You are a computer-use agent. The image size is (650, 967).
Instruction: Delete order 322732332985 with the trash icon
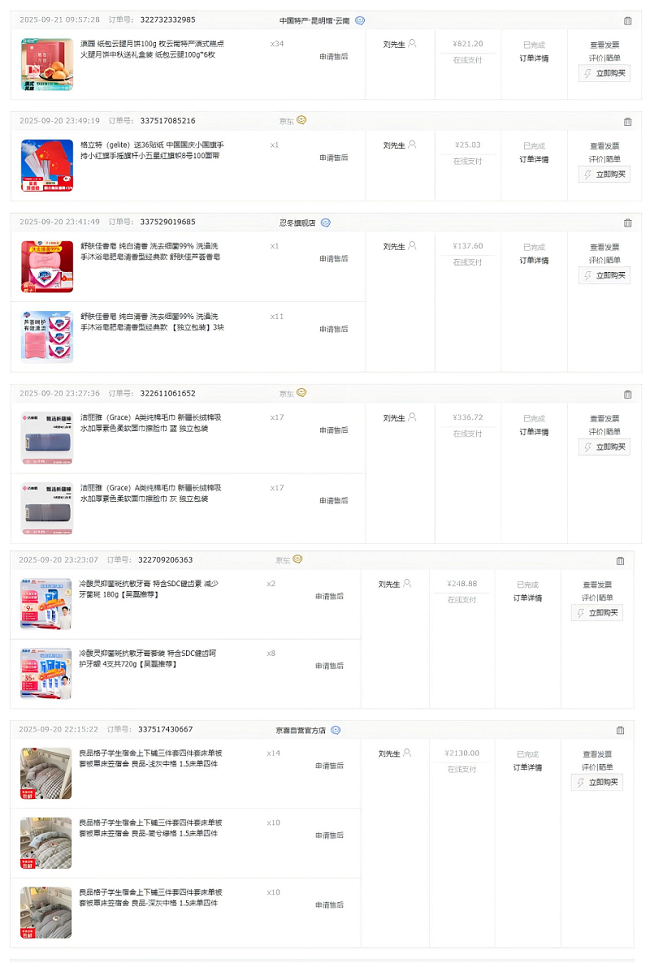click(627, 20)
